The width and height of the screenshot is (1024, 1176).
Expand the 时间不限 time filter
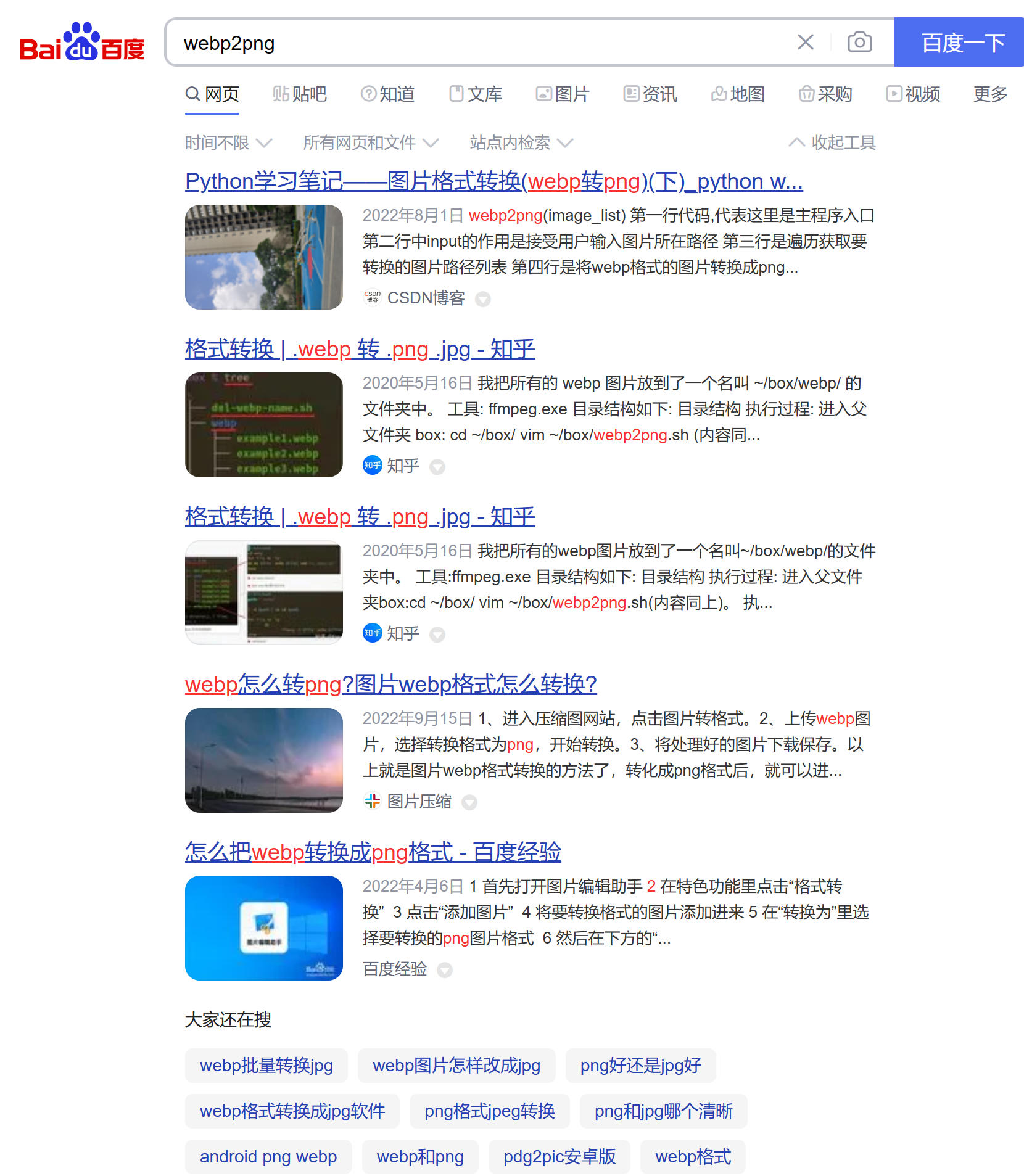228,143
